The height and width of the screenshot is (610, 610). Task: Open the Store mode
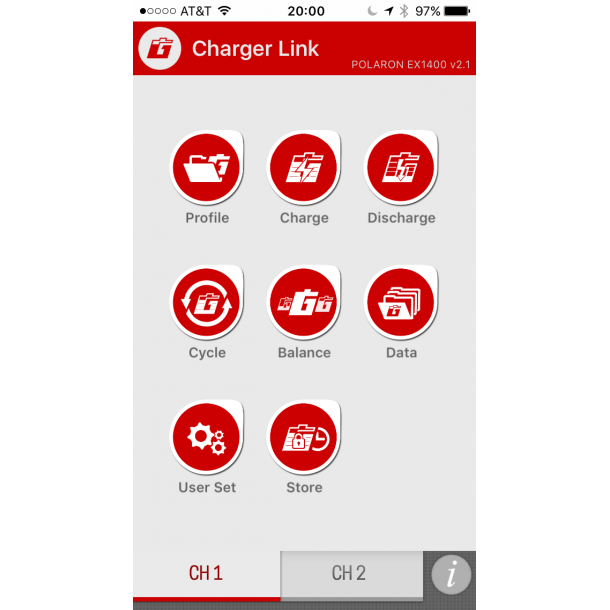click(x=304, y=438)
